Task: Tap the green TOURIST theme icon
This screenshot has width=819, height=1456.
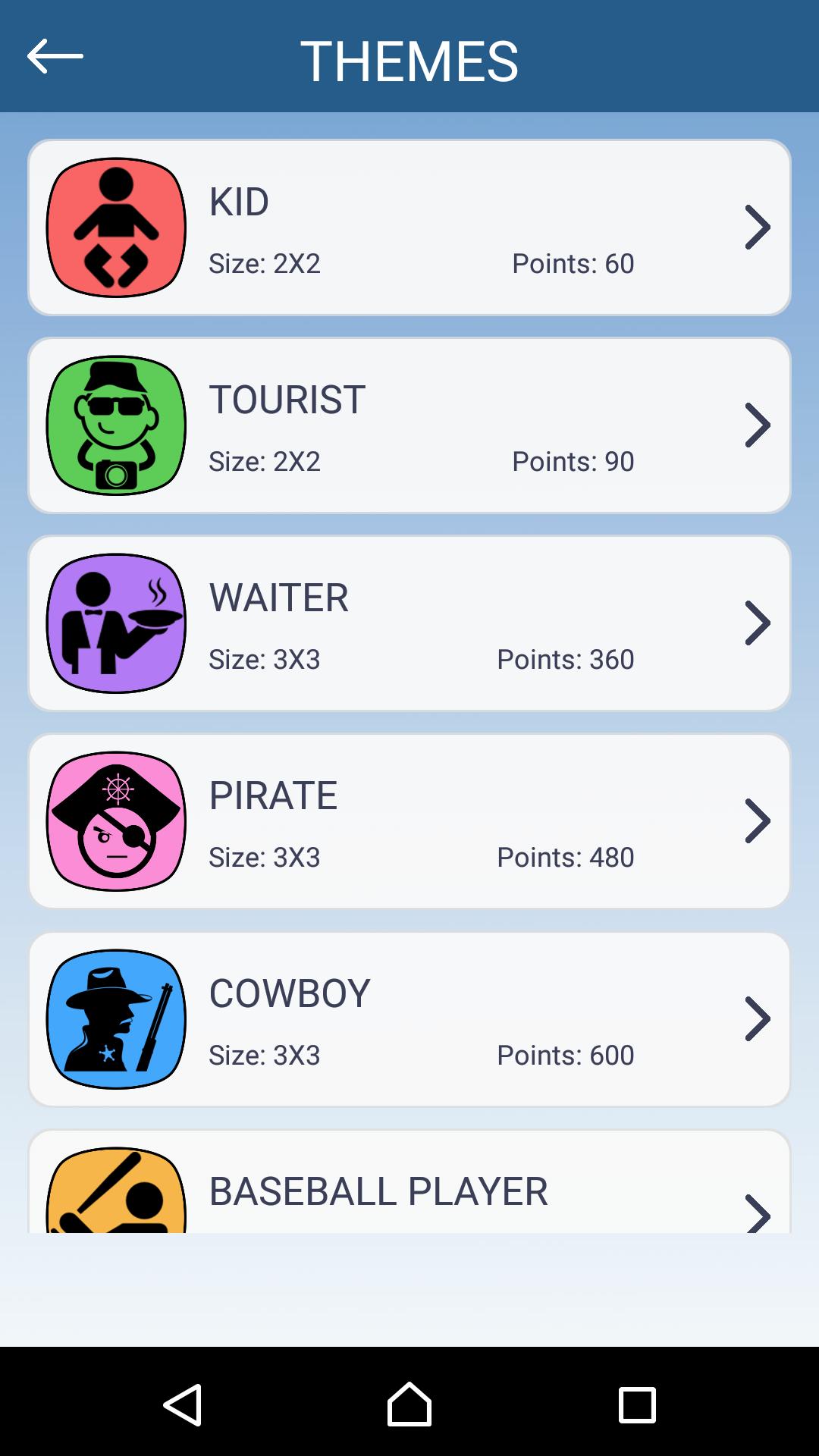Action: point(115,425)
